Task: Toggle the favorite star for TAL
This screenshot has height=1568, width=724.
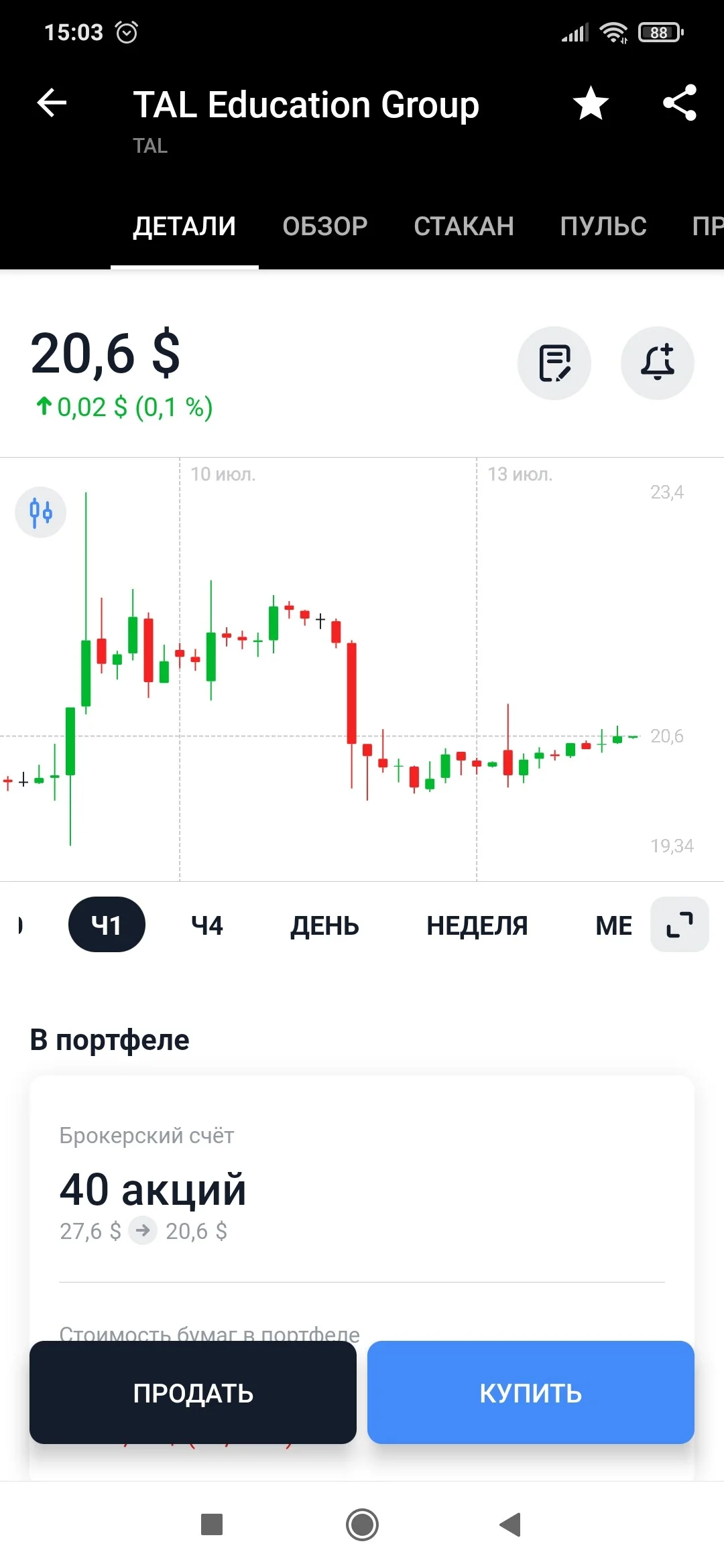Action: coord(591,103)
